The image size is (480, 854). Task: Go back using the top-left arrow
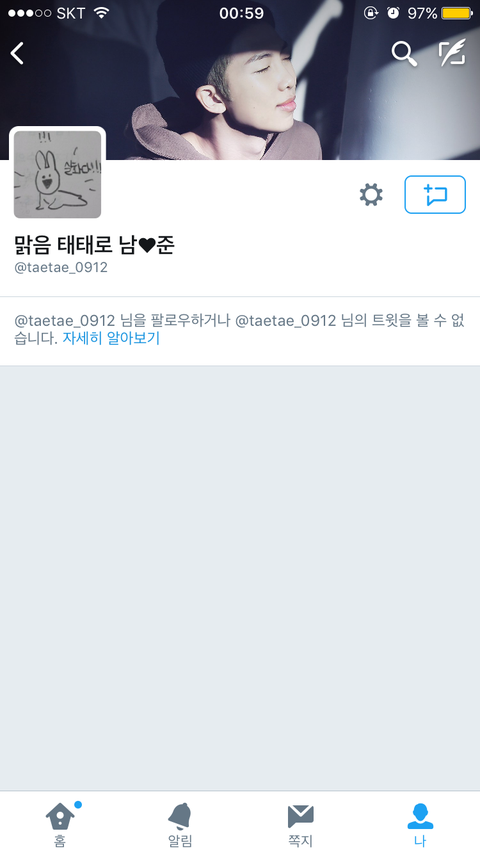[x=17, y=53]
